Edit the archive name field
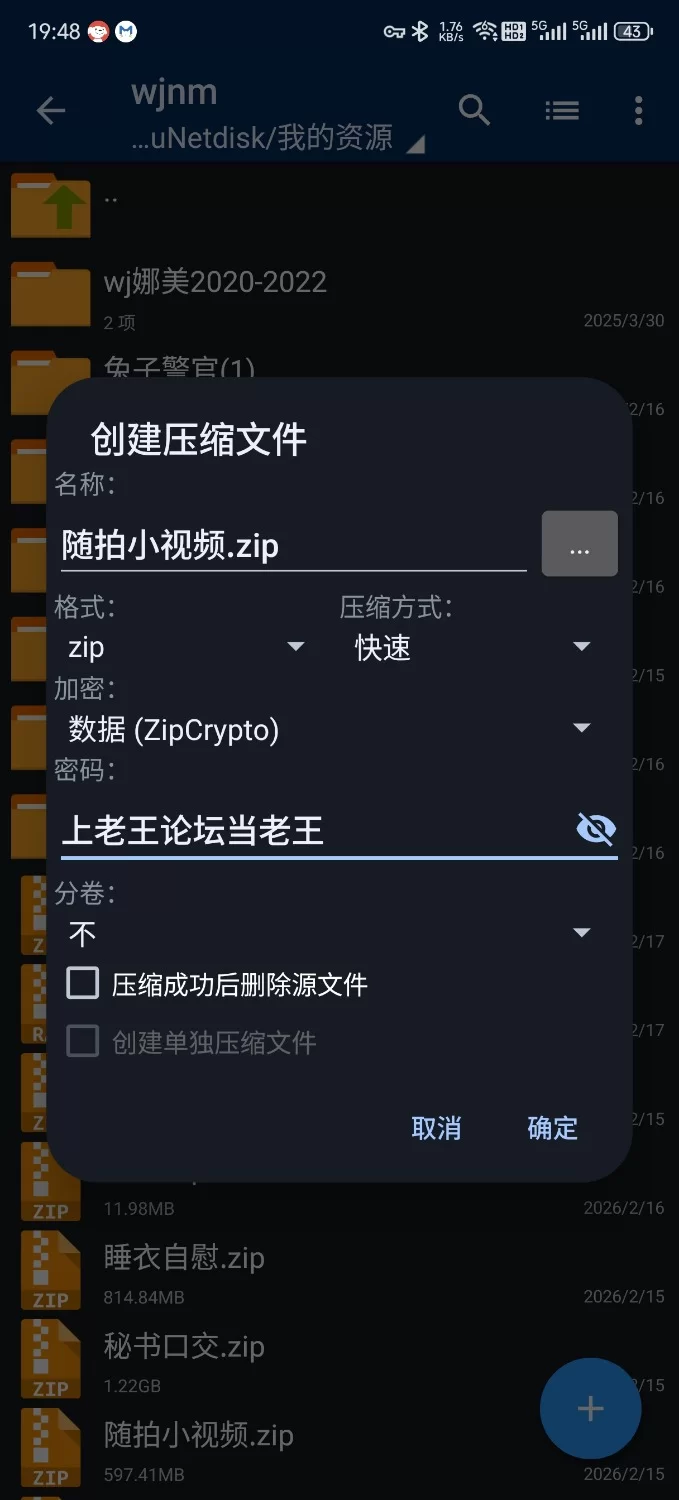The height and width of the screenshot is (1500, 679). pyautogui.click(x=292, y=546)
